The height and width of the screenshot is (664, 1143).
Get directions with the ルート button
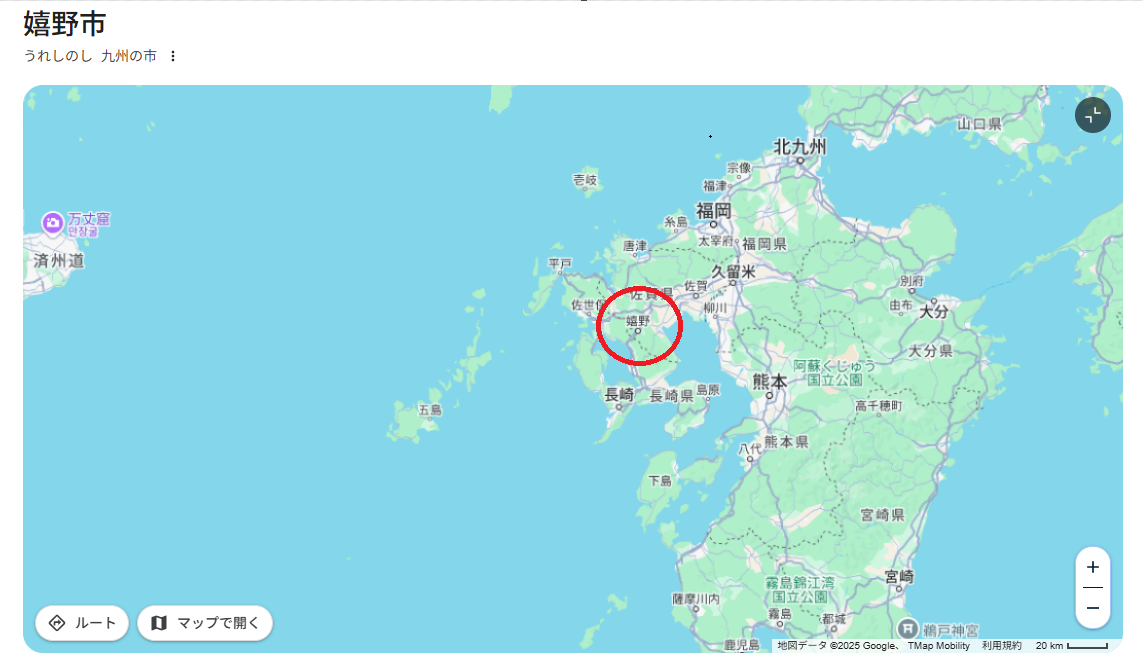pyautogui.click(x=82, y=623)
